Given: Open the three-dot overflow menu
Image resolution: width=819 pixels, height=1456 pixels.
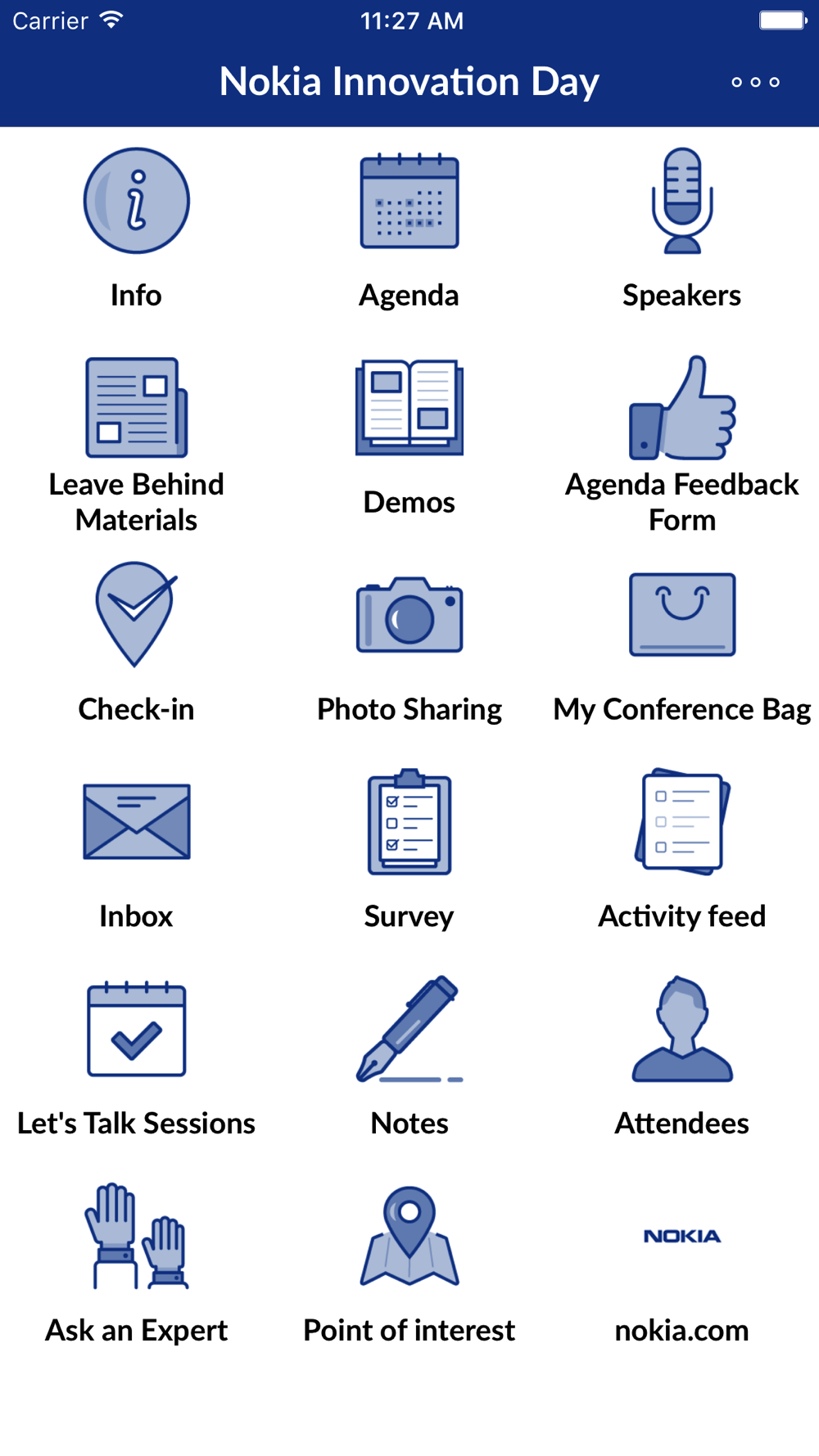Looking at the screenshot, I should coord(755,82).
